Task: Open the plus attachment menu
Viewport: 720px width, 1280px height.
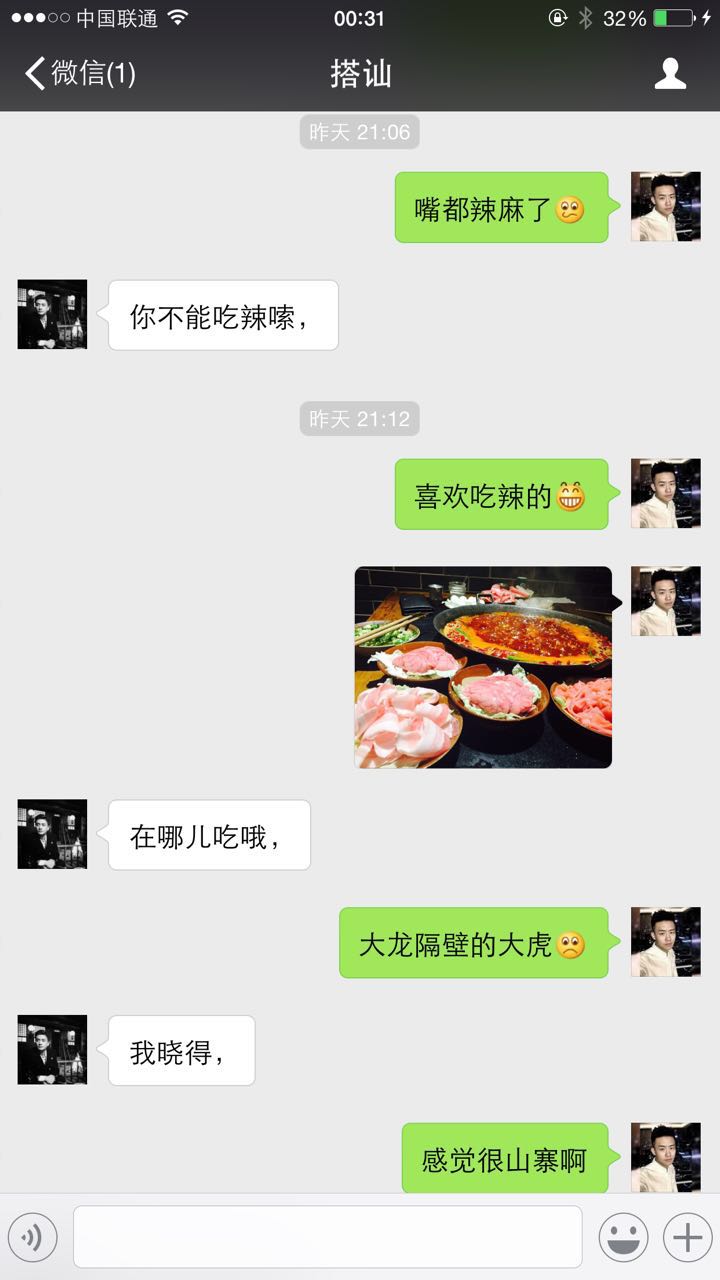Action: coord(687,1238)
